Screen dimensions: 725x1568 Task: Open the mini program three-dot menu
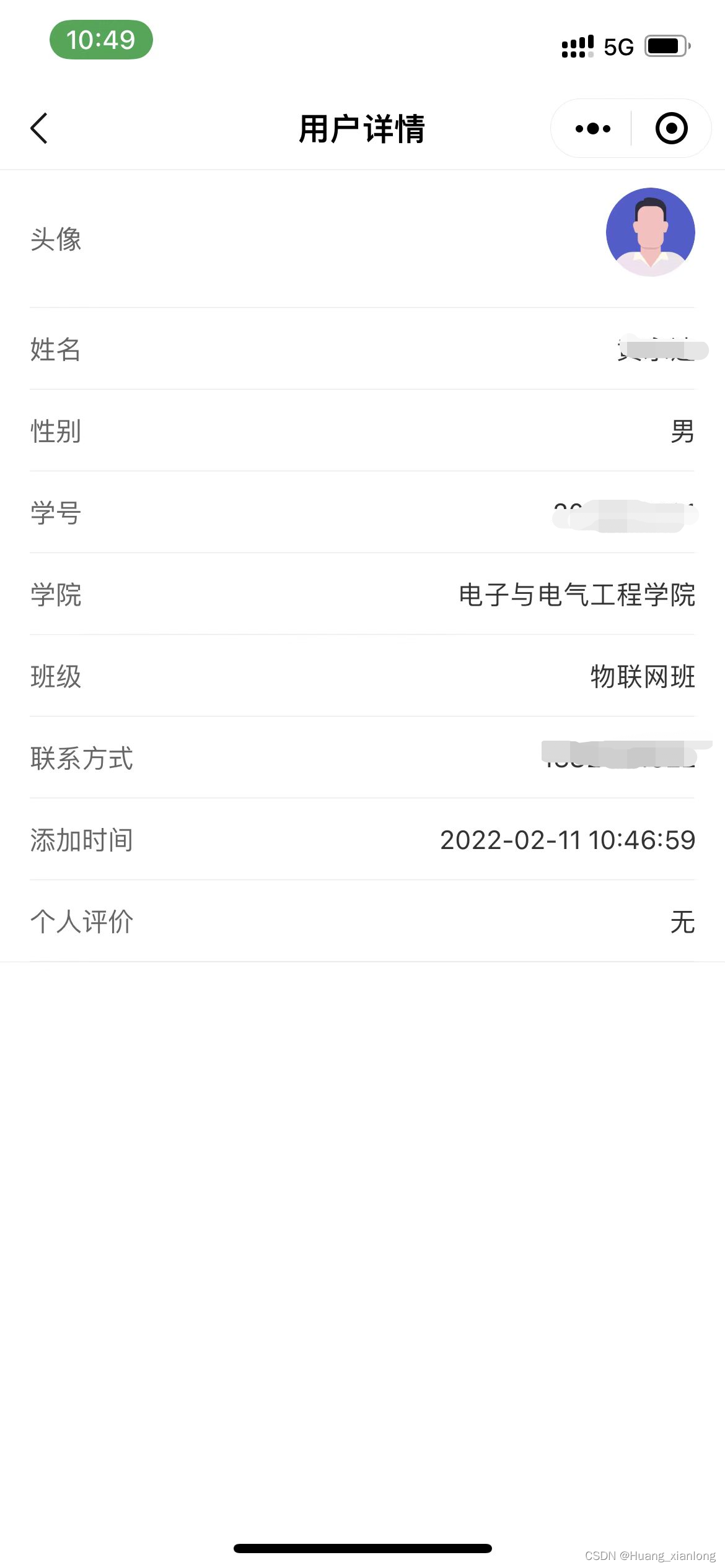pos(592,128)
